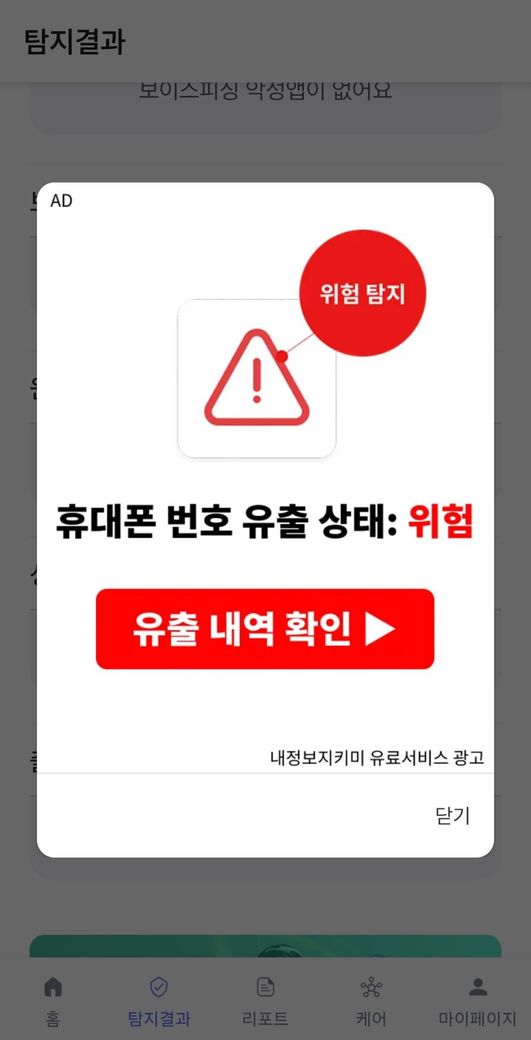Go to the 홈 tab
The height and width of the screenshot is (1040, 531).
pyautogui.click(x=53, y=1000)
